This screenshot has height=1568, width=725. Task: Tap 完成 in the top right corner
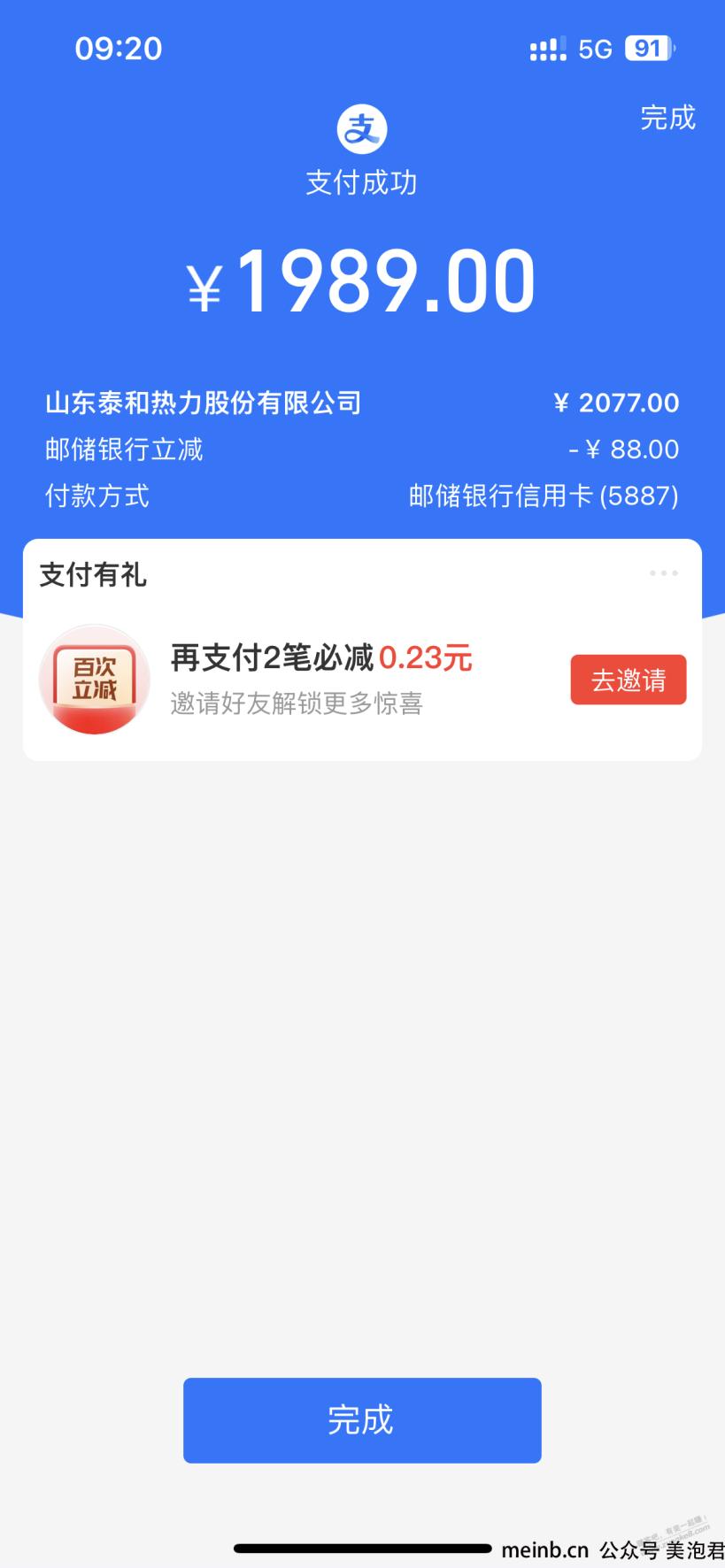tap(667, 118)
